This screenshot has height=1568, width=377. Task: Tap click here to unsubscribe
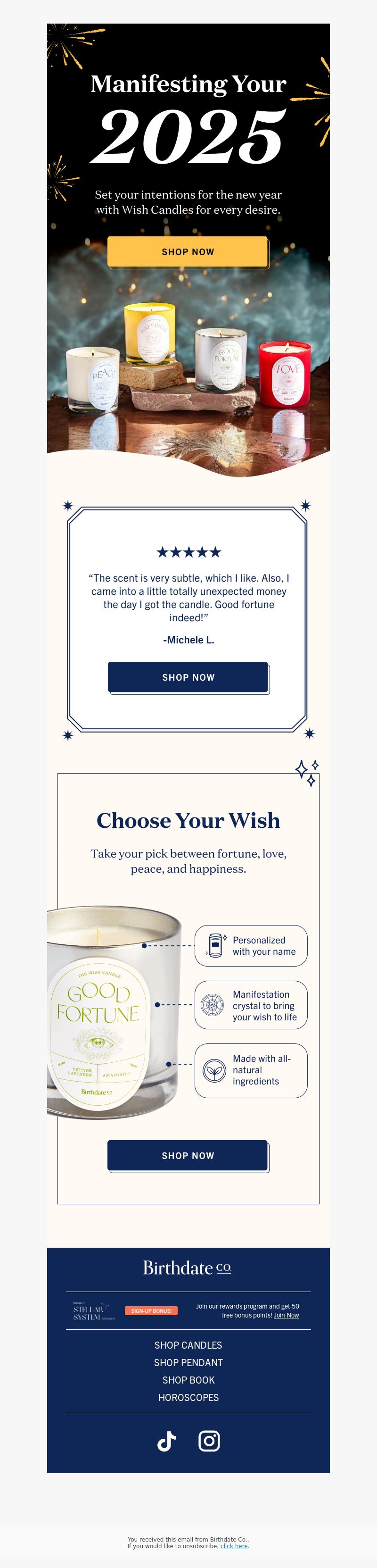coord(234,1546)
